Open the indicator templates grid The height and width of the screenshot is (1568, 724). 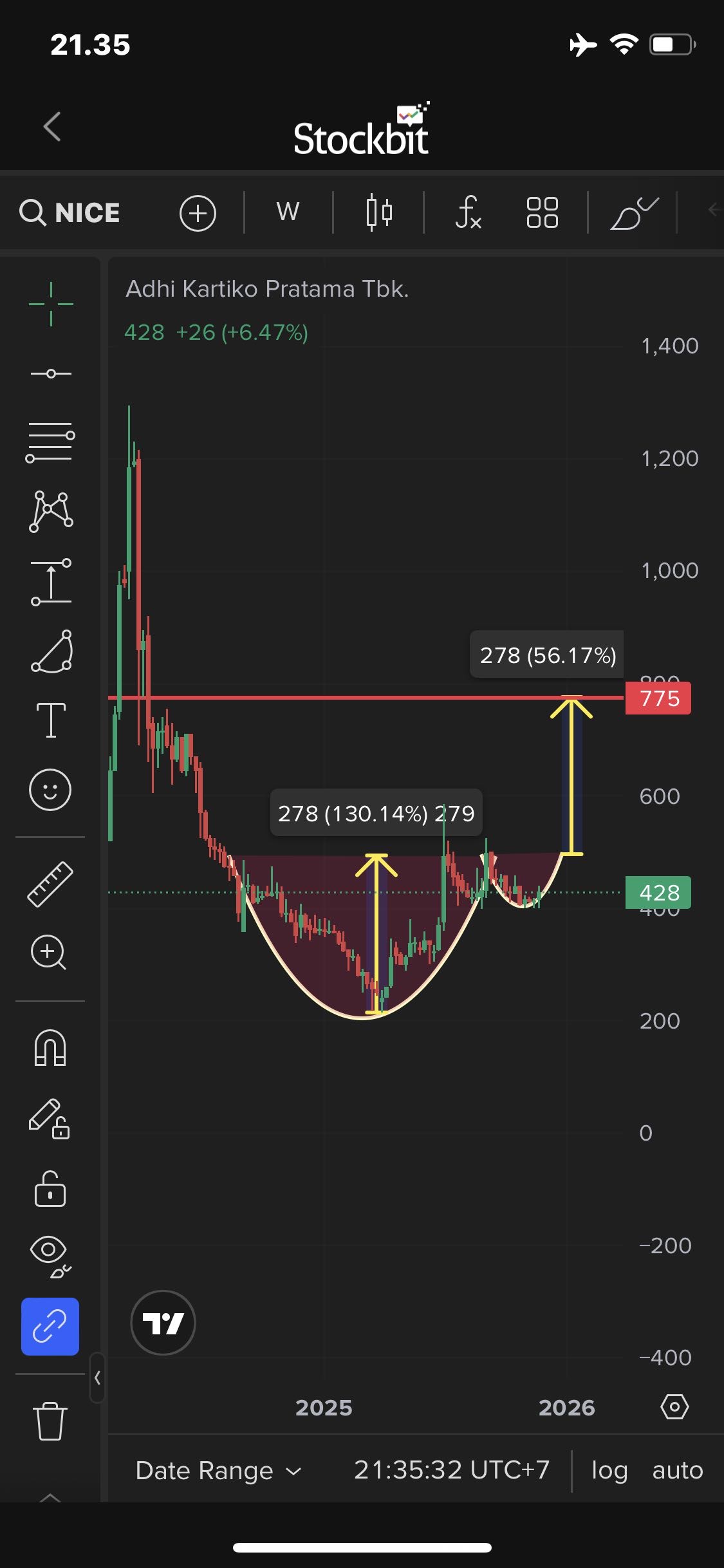[542, 212]
